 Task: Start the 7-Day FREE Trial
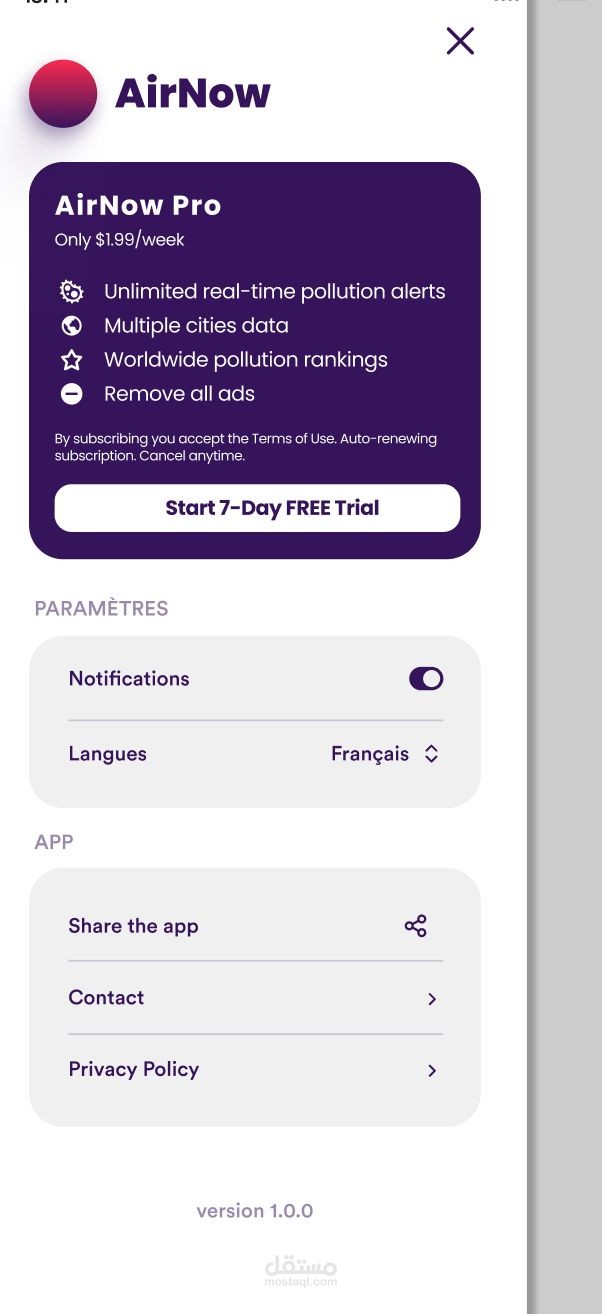click(x=257, y=508)
